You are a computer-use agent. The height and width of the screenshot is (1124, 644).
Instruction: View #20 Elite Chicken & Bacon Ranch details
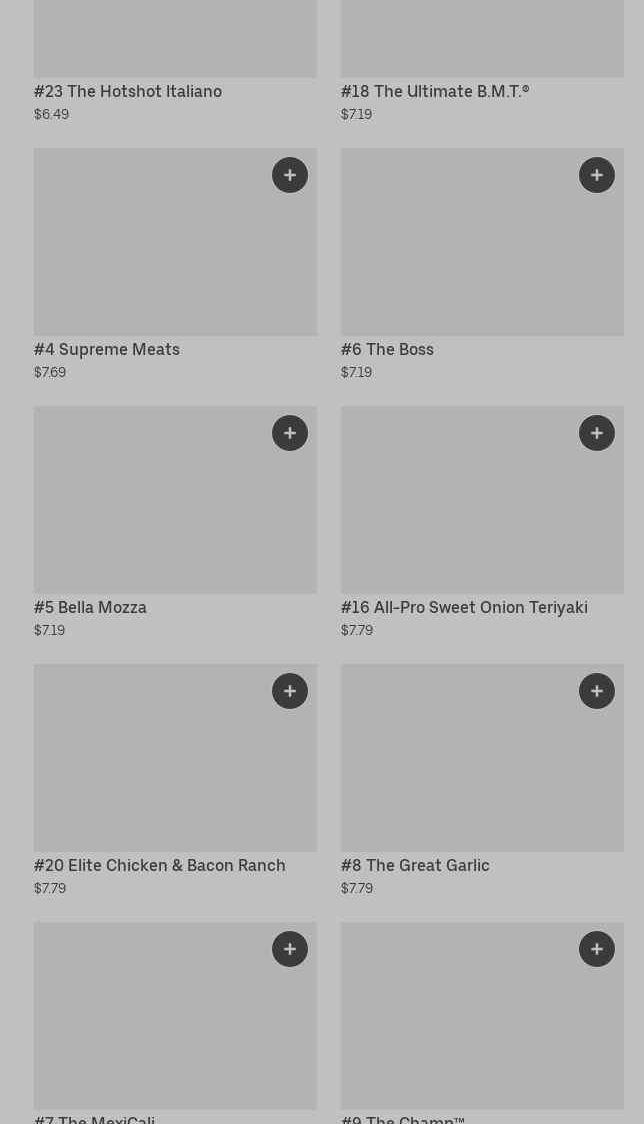pyautogui.click(x=159, y=865)
